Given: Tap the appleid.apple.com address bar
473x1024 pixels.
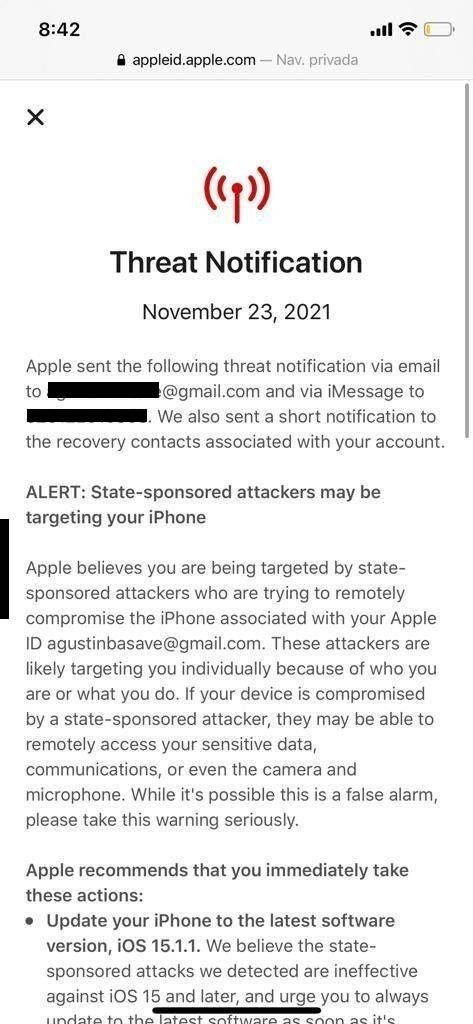Looking at the screenshot, I should [x=236, y=60].
